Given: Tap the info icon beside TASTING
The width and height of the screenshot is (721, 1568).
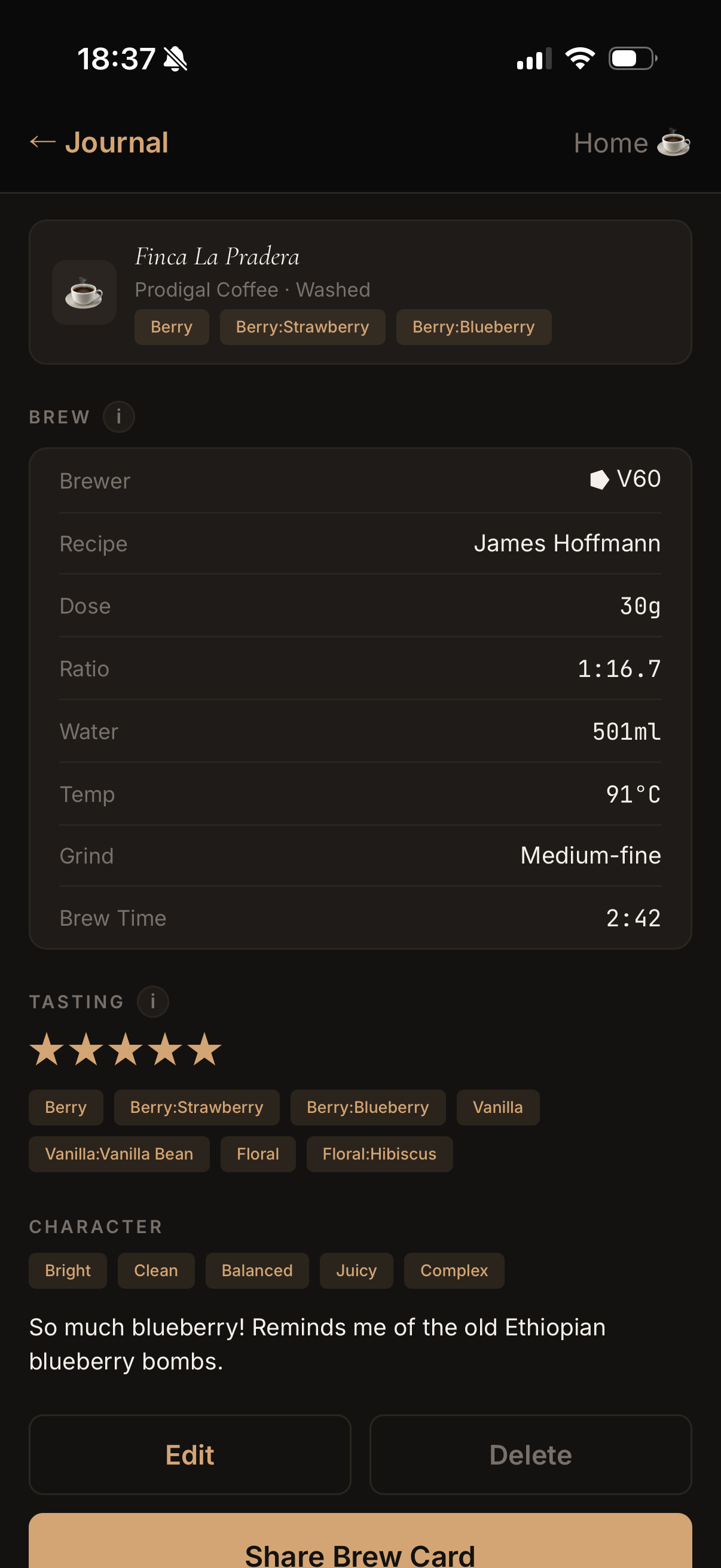Looking at the screenshot, I should click(x=152, y=1001).
